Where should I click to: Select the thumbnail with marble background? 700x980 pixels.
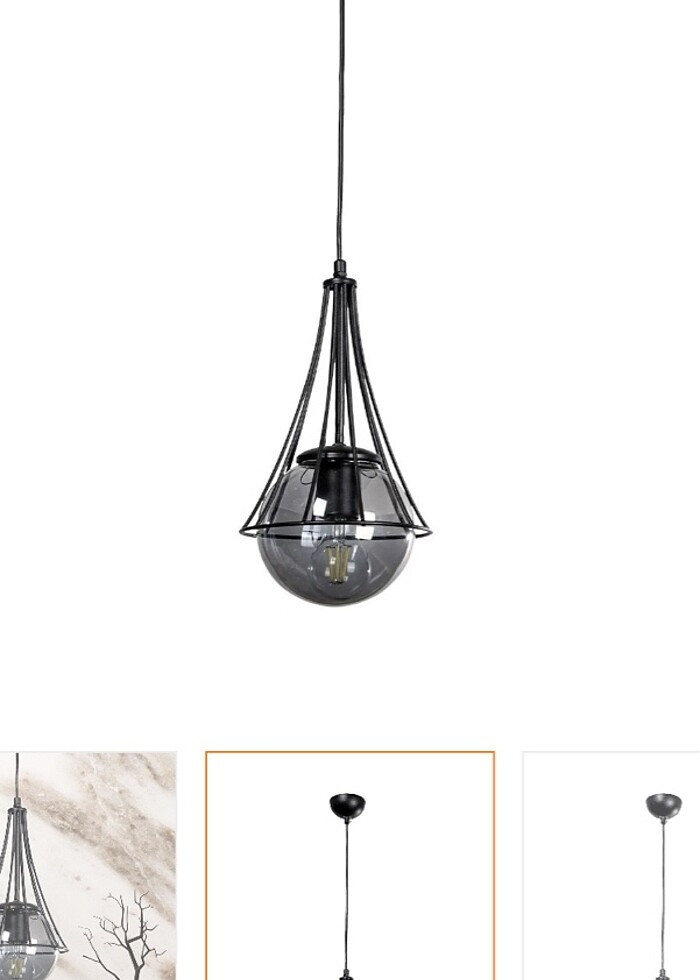(88, 865)
